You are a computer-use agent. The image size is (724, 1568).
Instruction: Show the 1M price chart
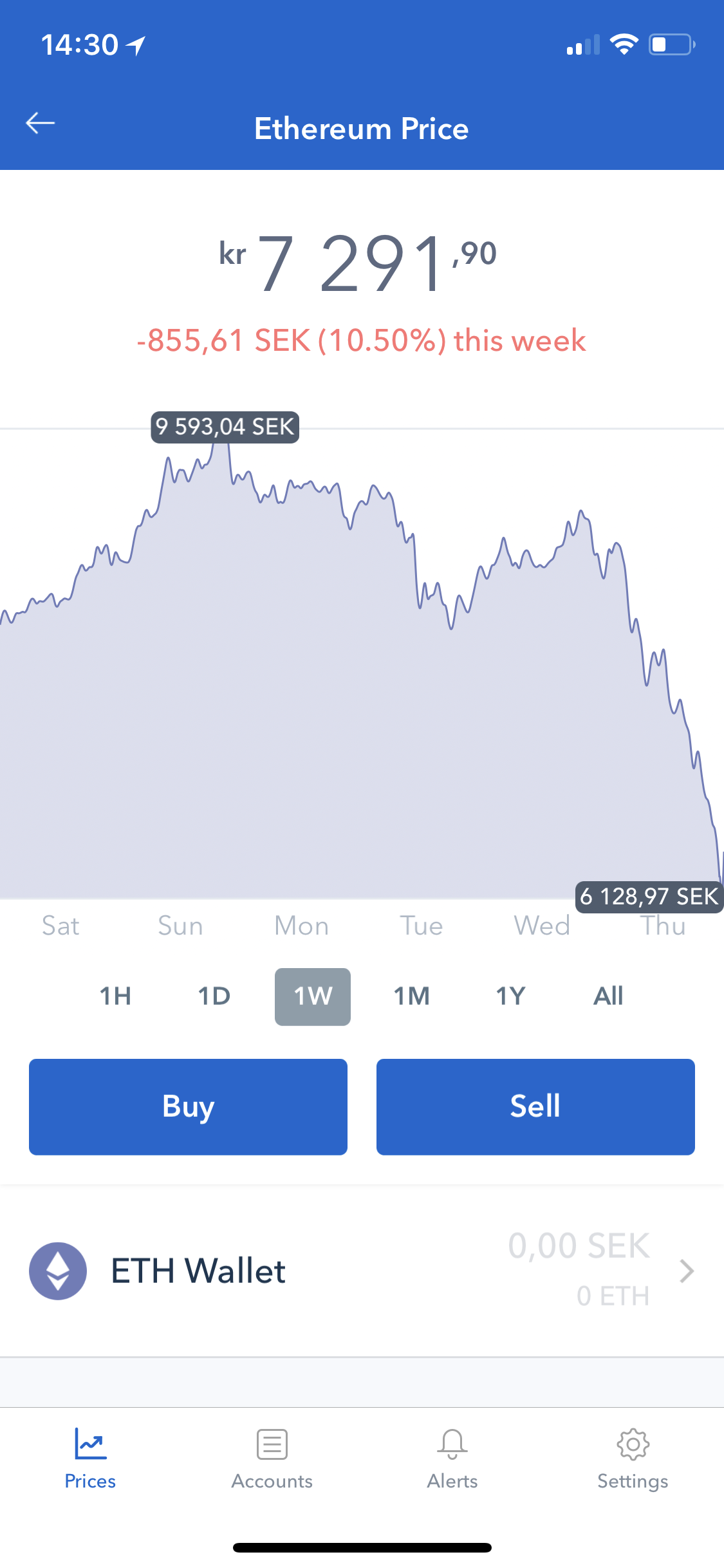412,996
